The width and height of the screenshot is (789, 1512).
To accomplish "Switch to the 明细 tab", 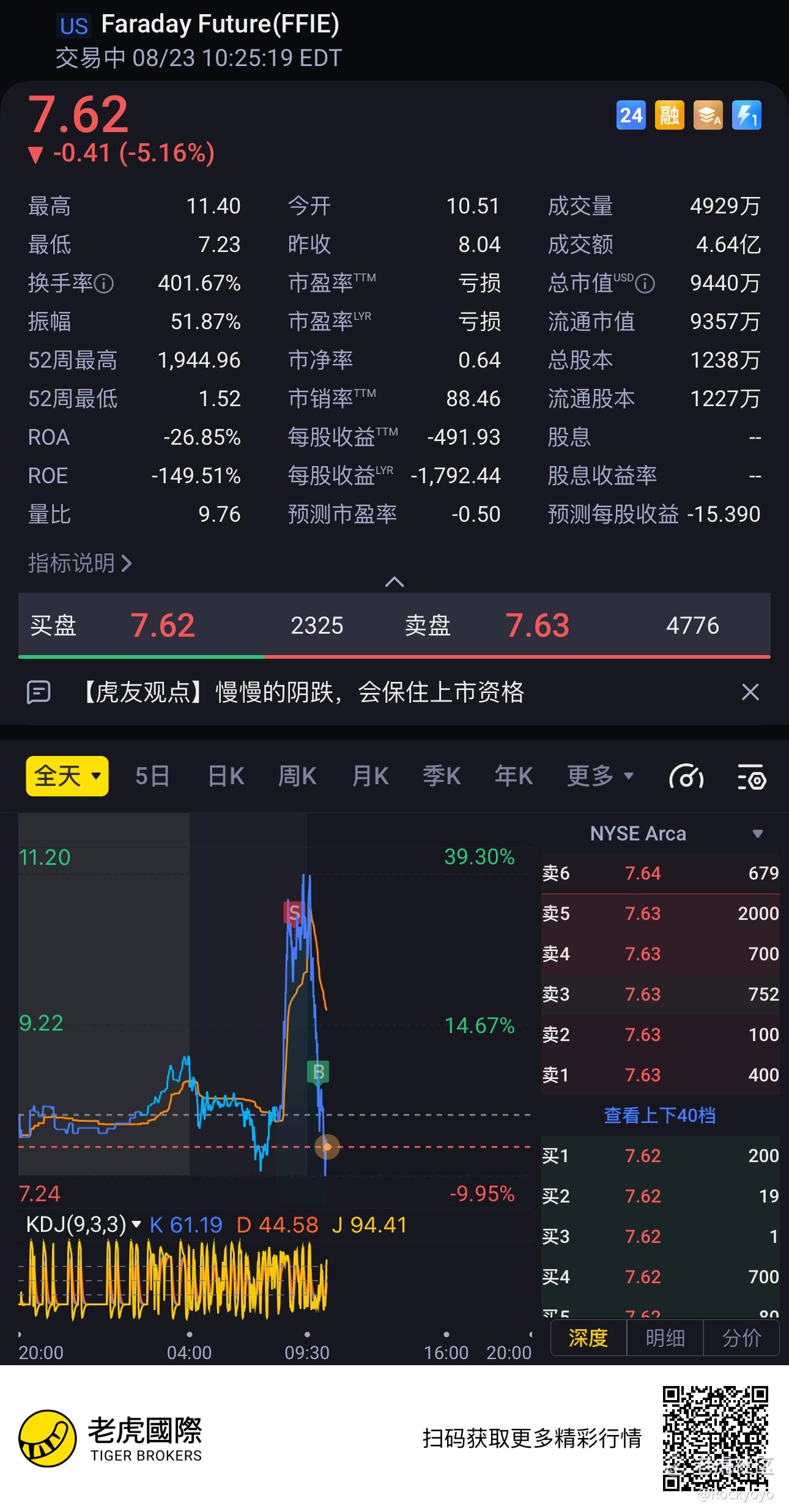I will tap(665, 1338).
